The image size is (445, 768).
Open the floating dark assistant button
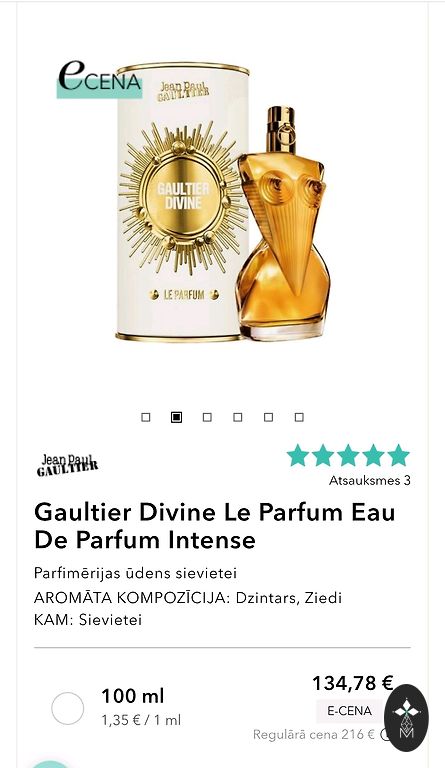pos(406,718)
